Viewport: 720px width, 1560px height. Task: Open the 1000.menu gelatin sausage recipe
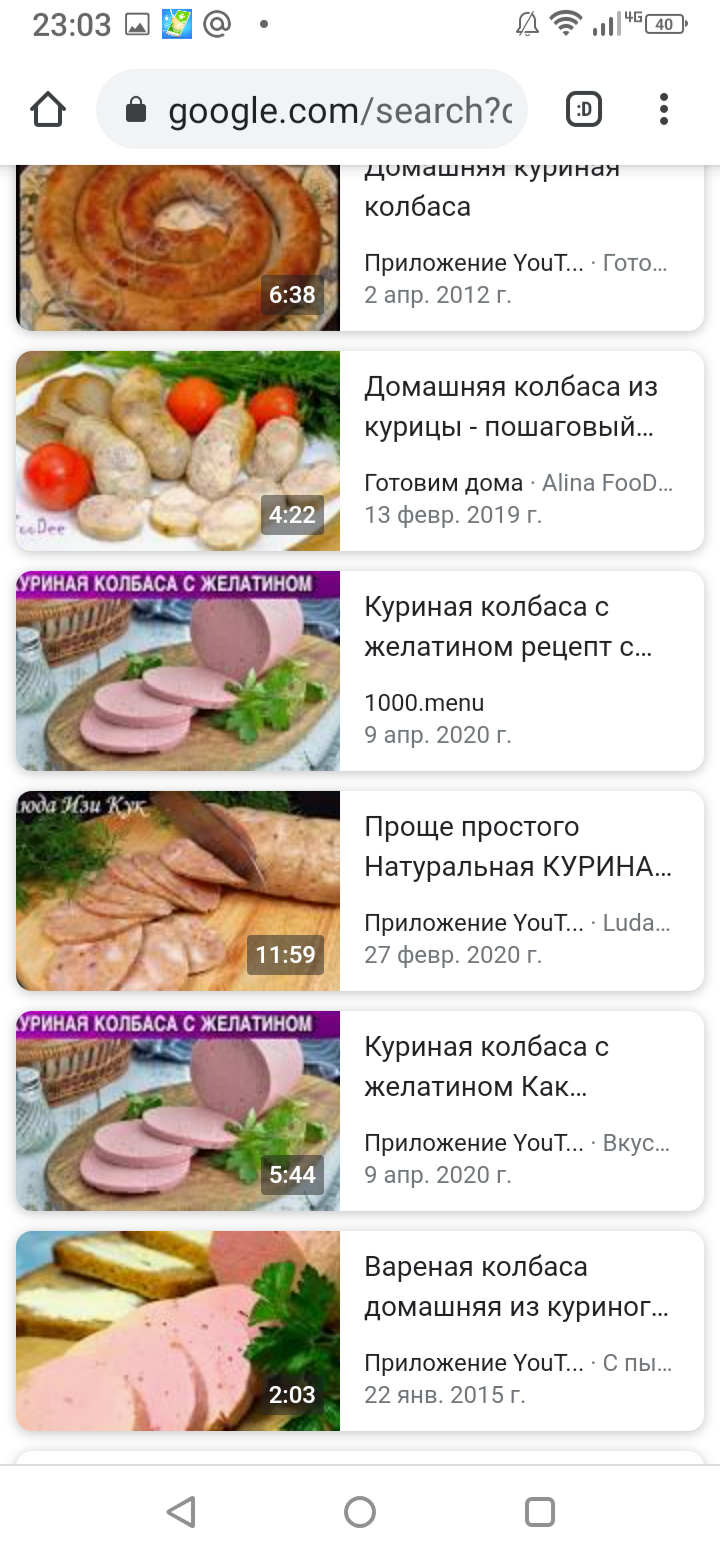[x=360, y=671]
